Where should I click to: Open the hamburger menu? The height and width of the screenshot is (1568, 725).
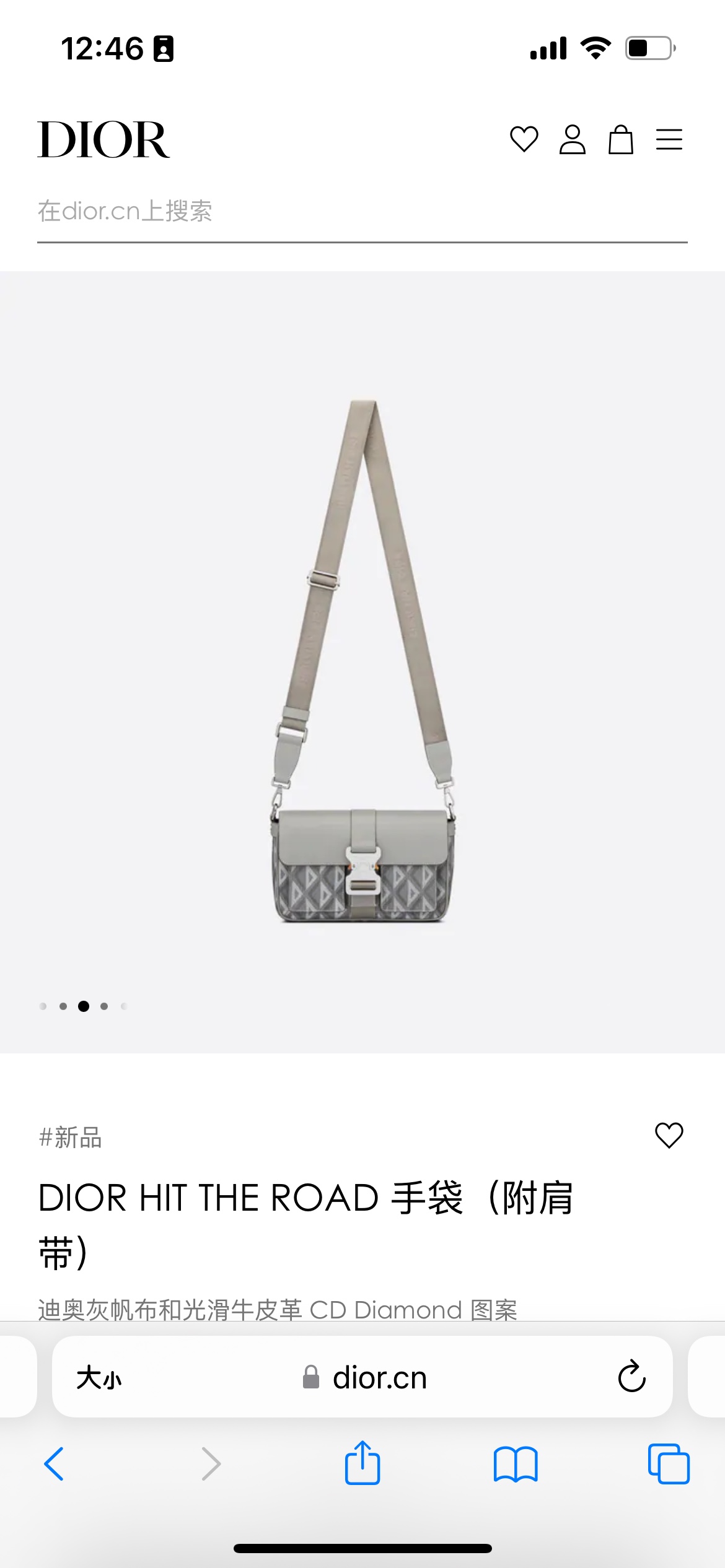669,139
